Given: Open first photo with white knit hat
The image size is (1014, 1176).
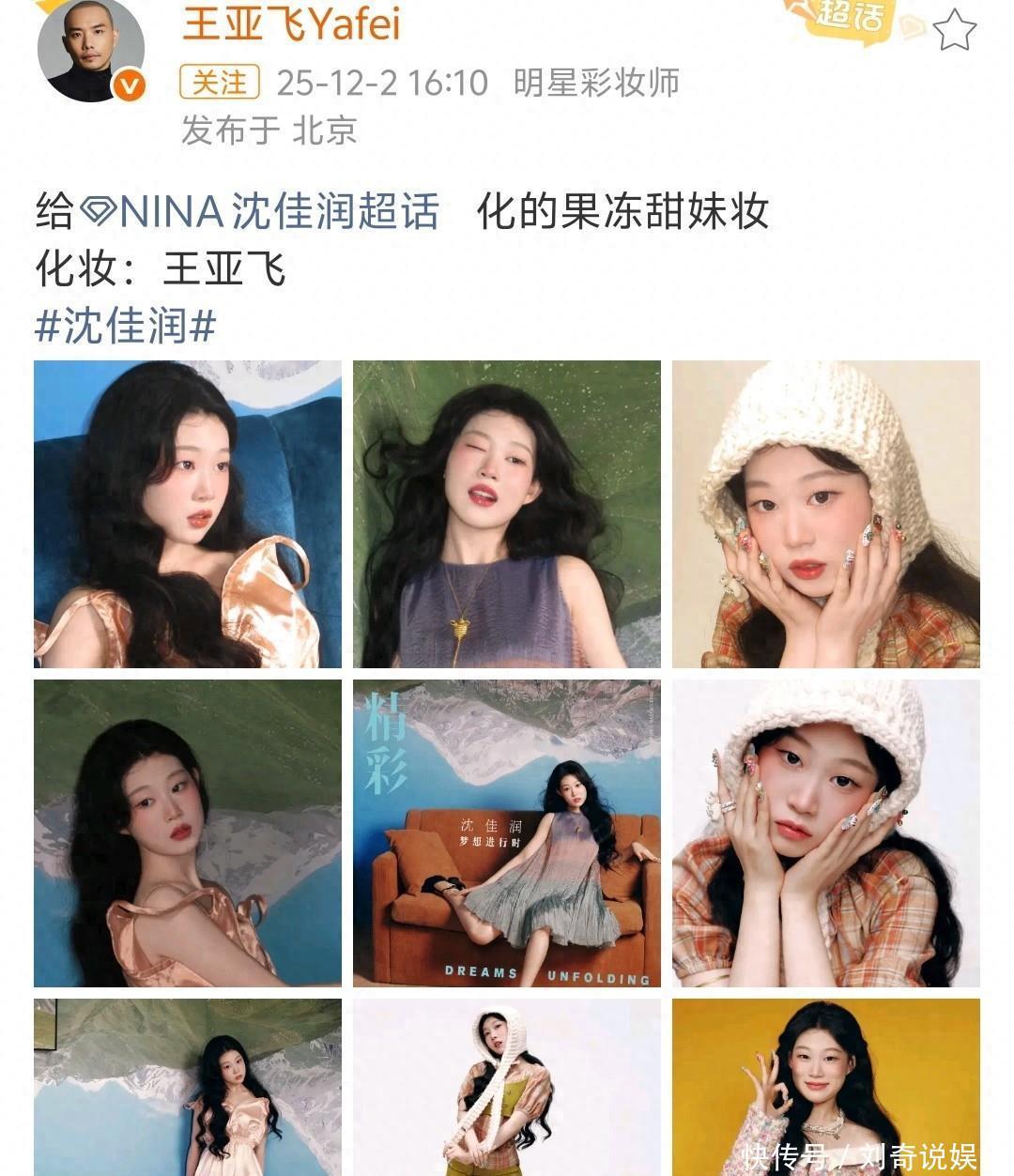Looking at the screenshot, I should pos(826,514).
